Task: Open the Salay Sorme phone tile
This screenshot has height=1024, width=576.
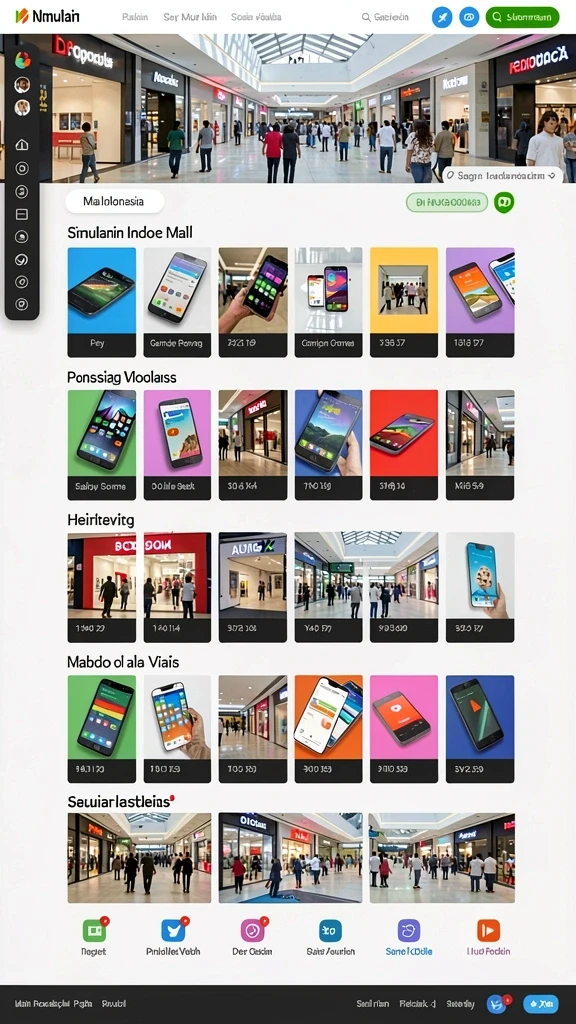Action: (101, 445)
